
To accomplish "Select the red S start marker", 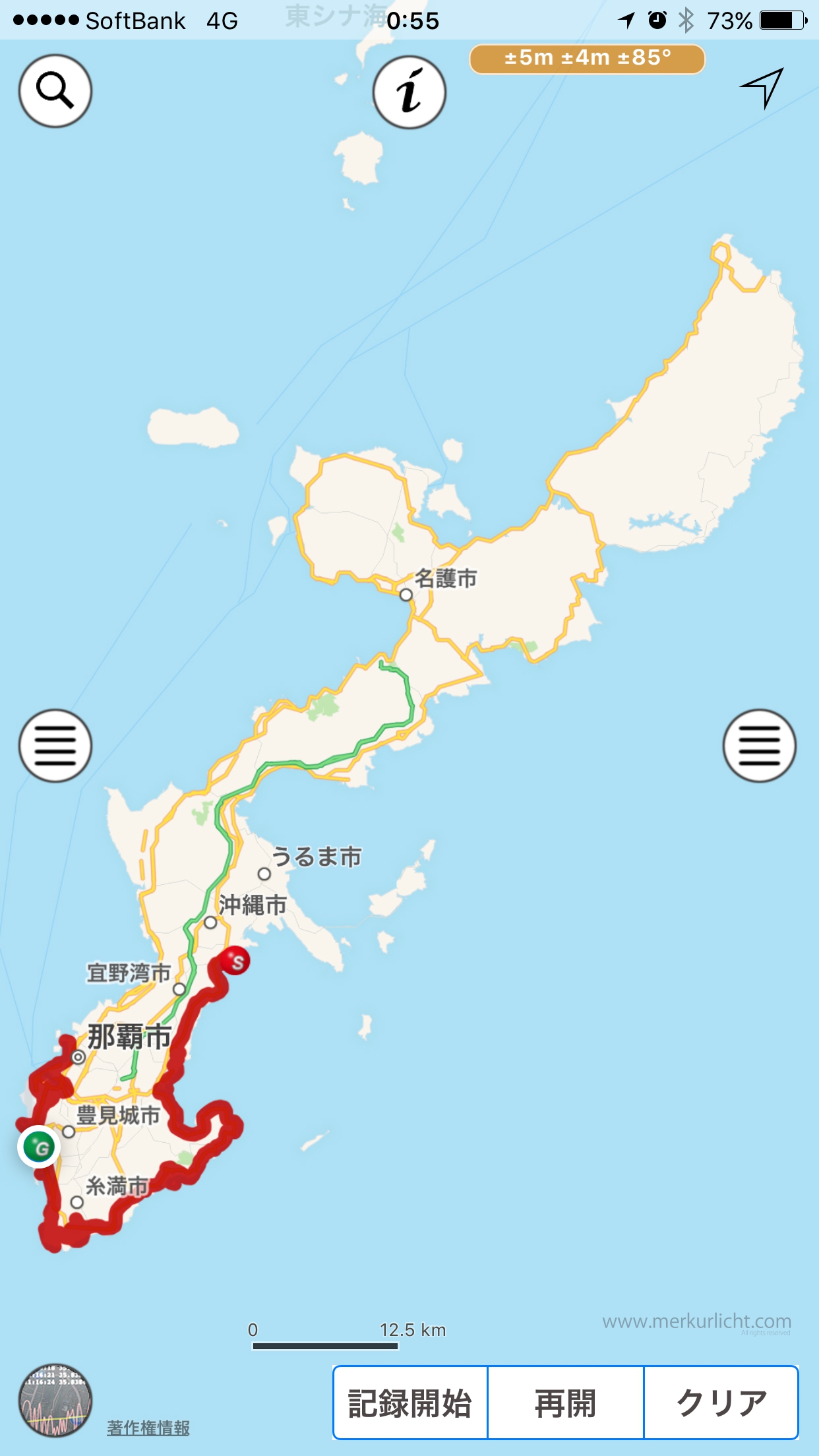I will pyautogui.click(x=234, y=961).
